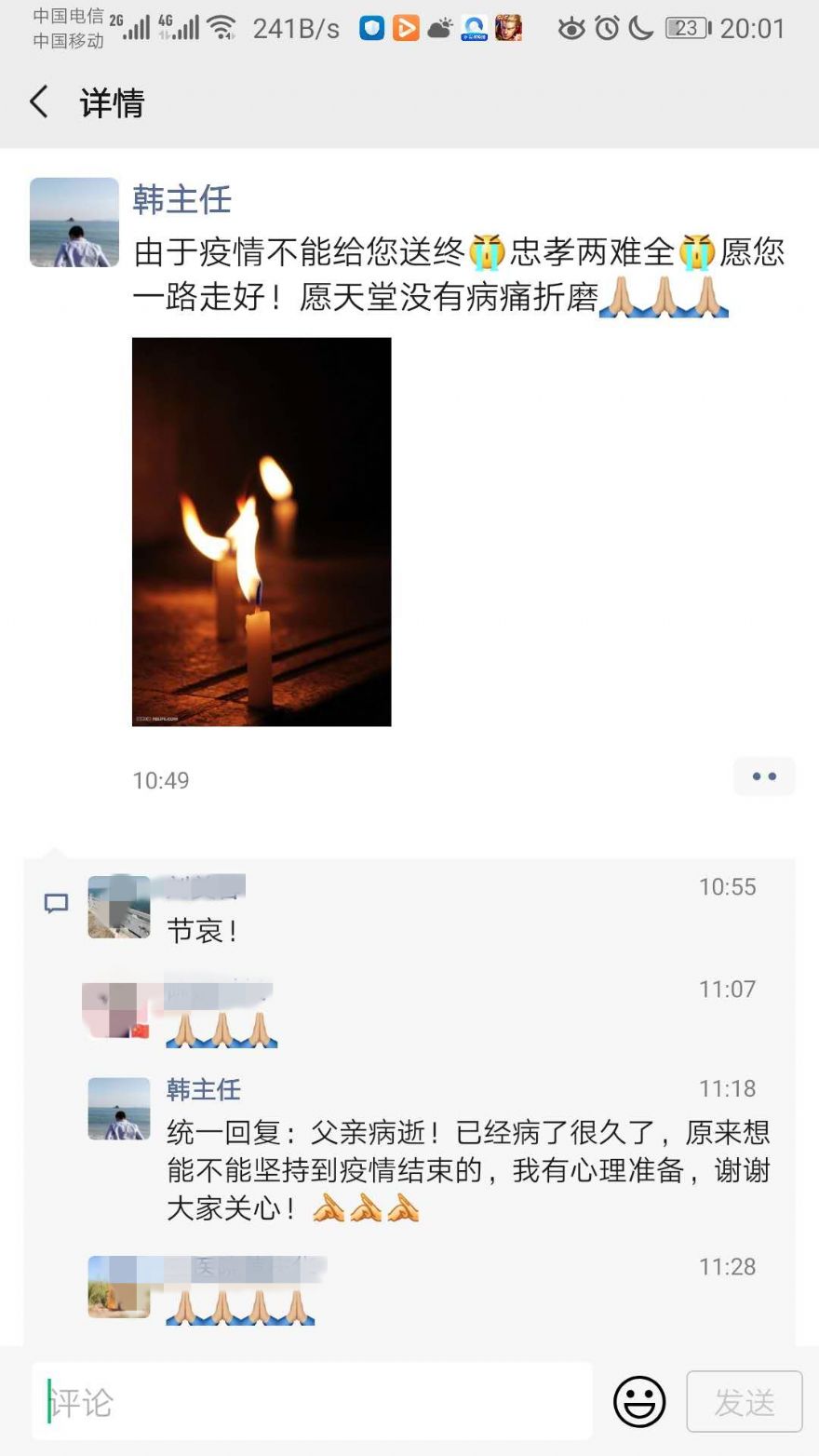Tap the 发送 button
The image size is (819, 1456).
coord(745,1401)
